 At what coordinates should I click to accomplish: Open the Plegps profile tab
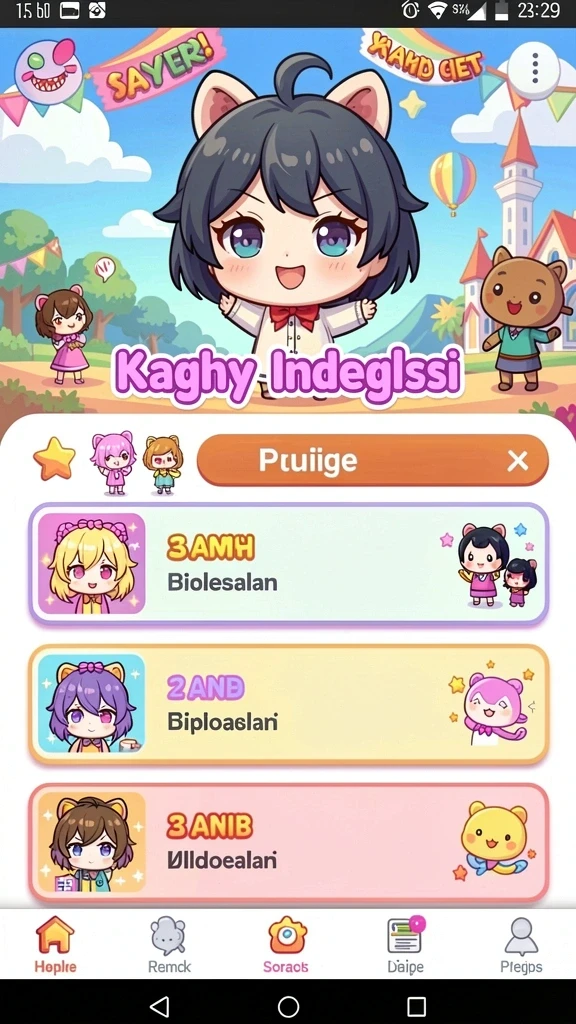coord(521,944)
